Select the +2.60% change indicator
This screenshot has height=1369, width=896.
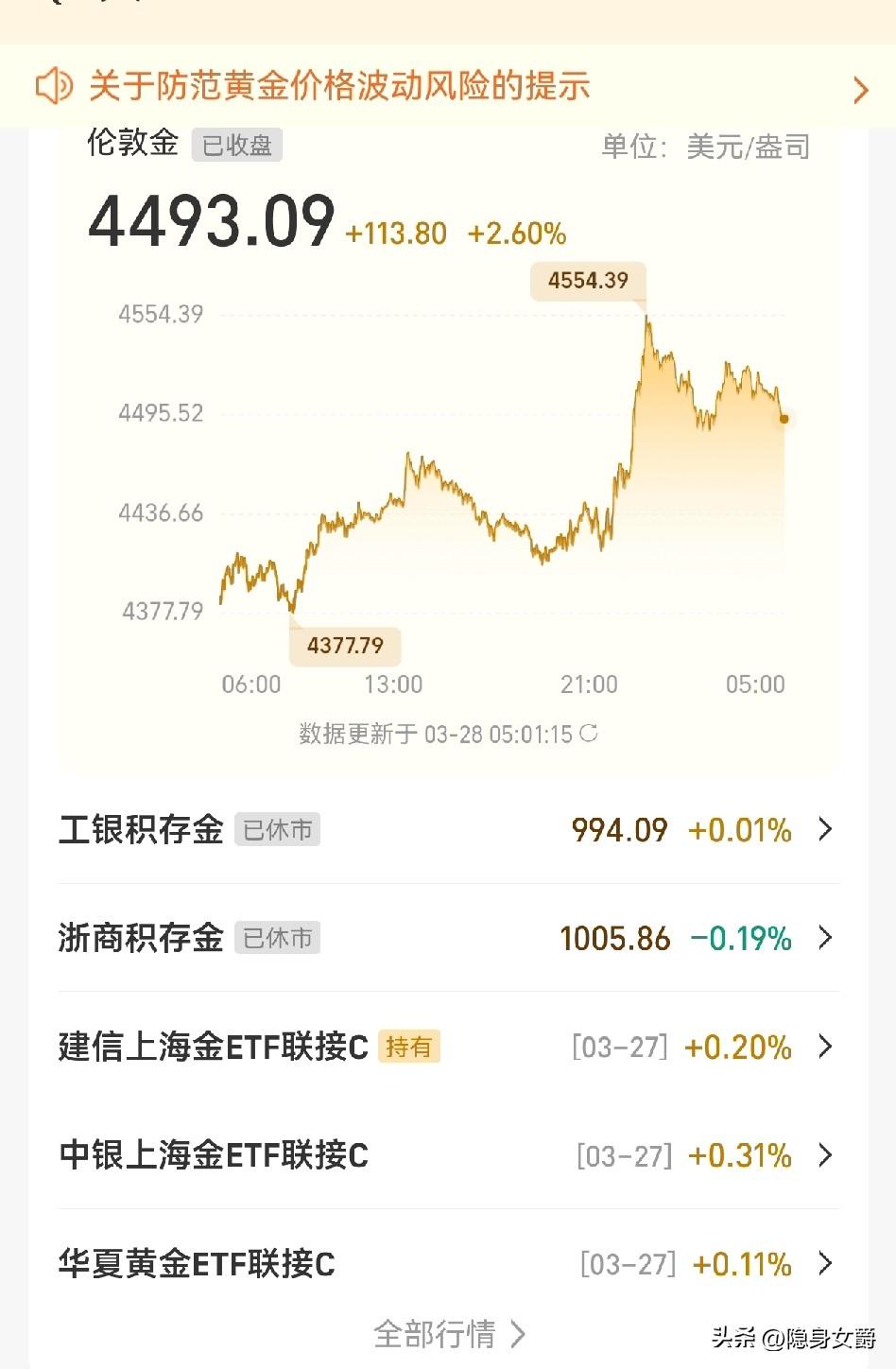[x=514, y=233]
